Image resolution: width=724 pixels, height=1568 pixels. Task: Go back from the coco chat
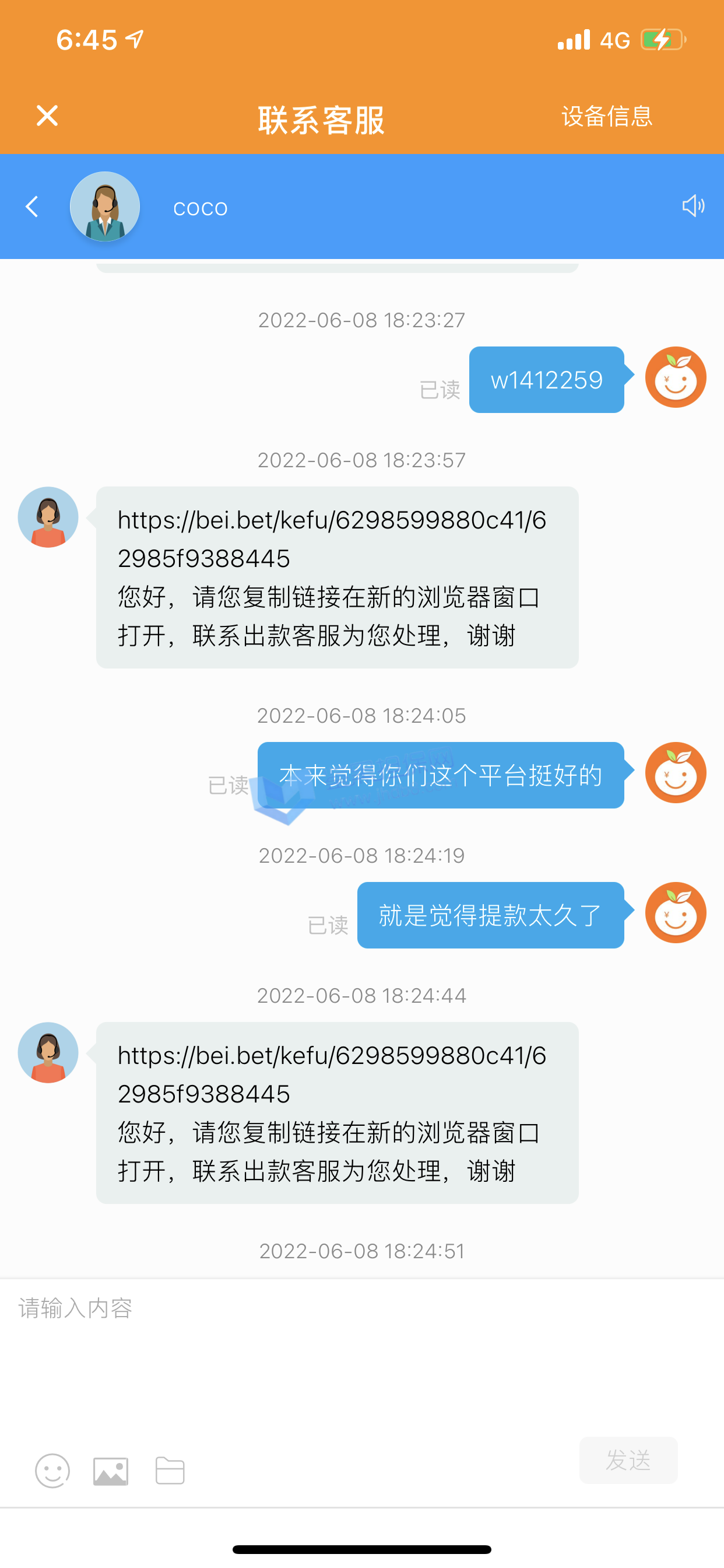point(31,207)
